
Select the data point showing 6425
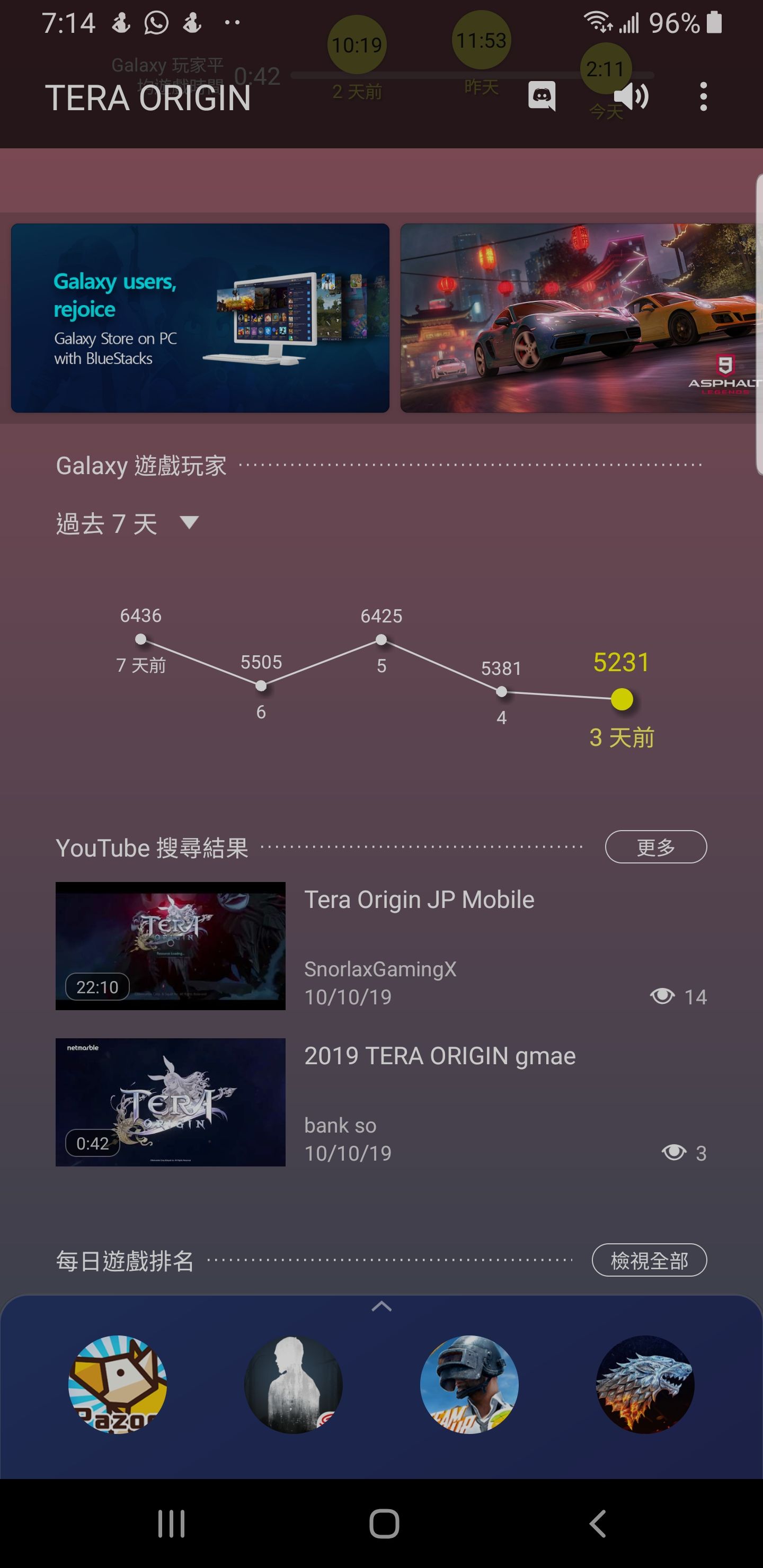tap(381, 640)
